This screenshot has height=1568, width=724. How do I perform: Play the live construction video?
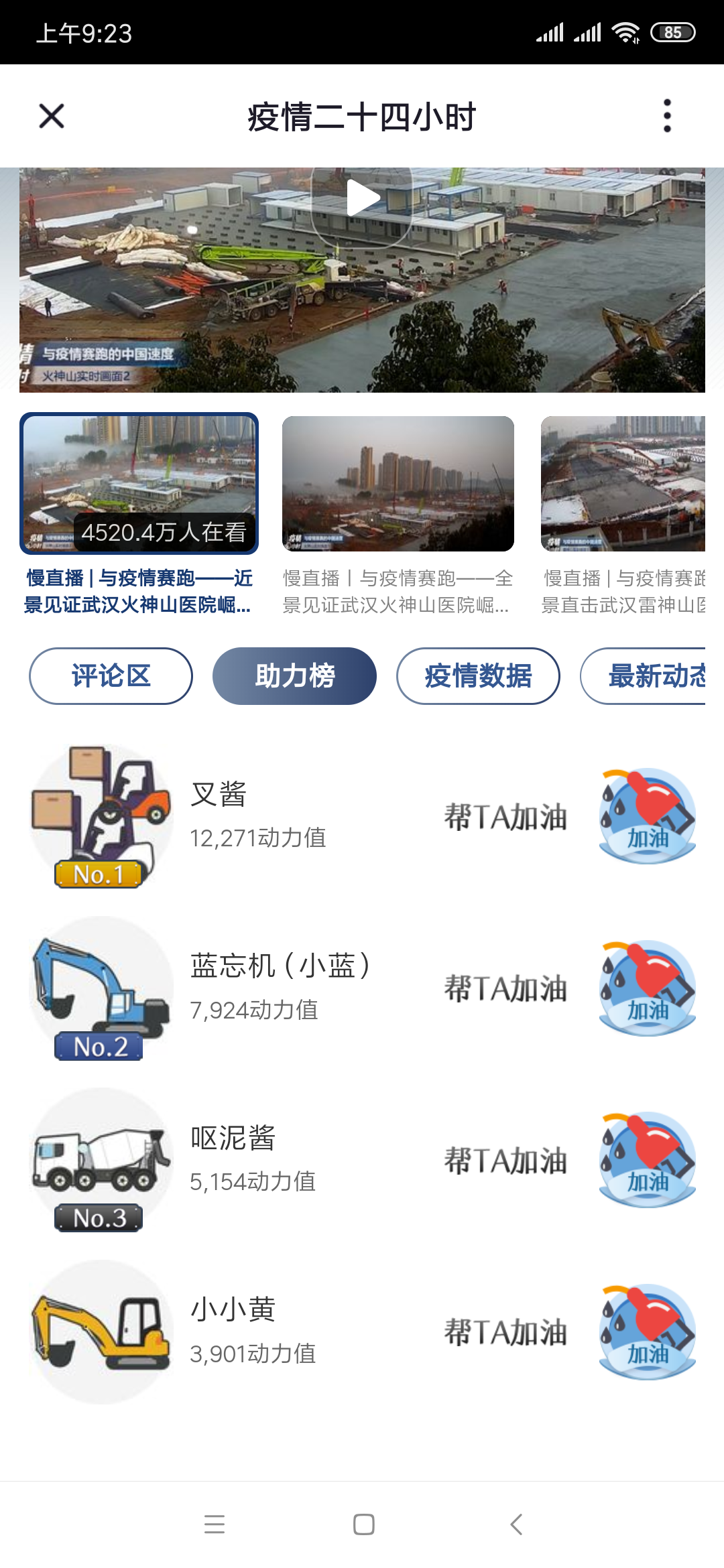pyautogui.click(x=362, y=198)
